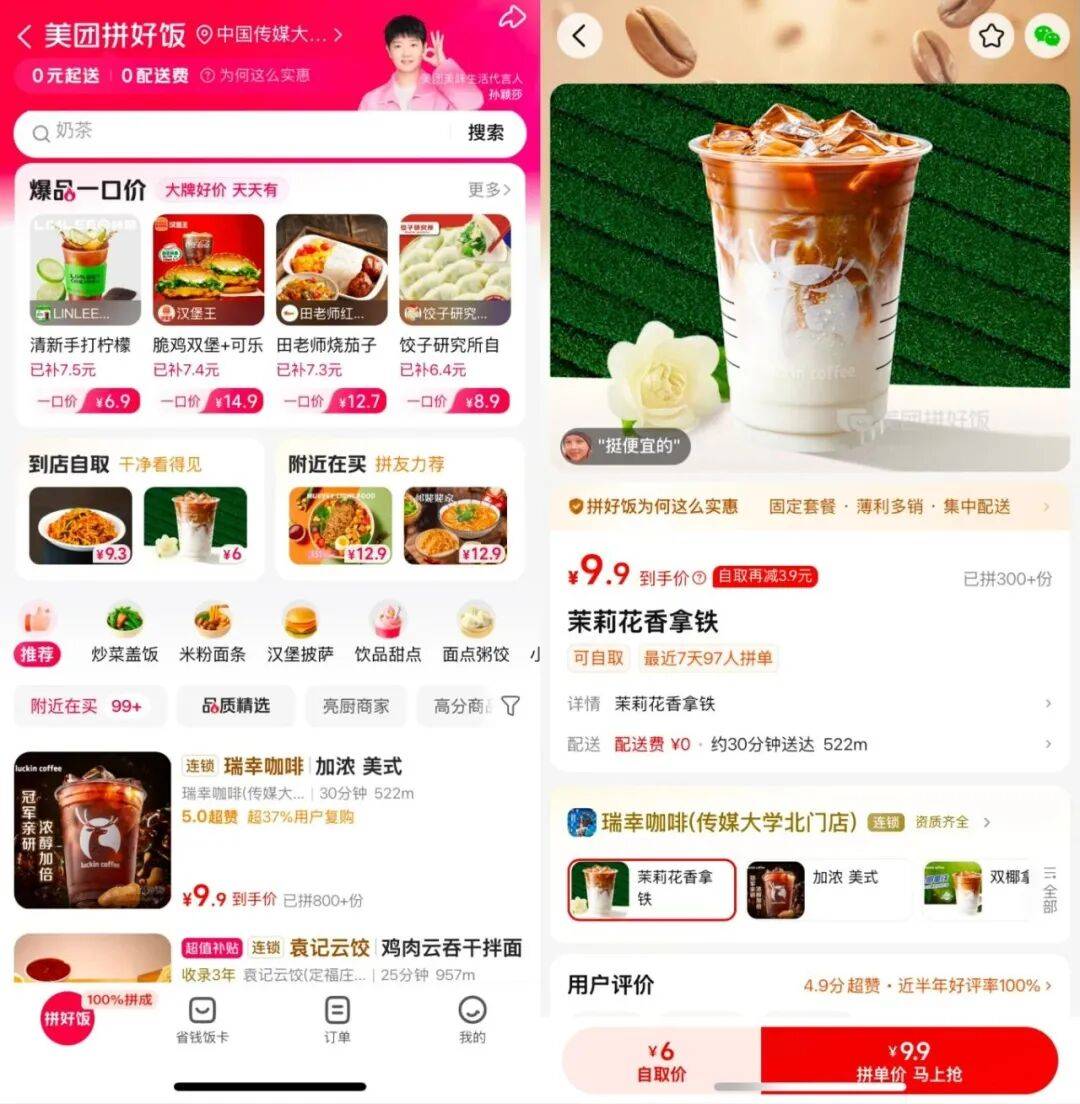The image size is (1080, 1104).
Task: Select the 汉堡披萨 category
Action: click(x=301, y=634)
